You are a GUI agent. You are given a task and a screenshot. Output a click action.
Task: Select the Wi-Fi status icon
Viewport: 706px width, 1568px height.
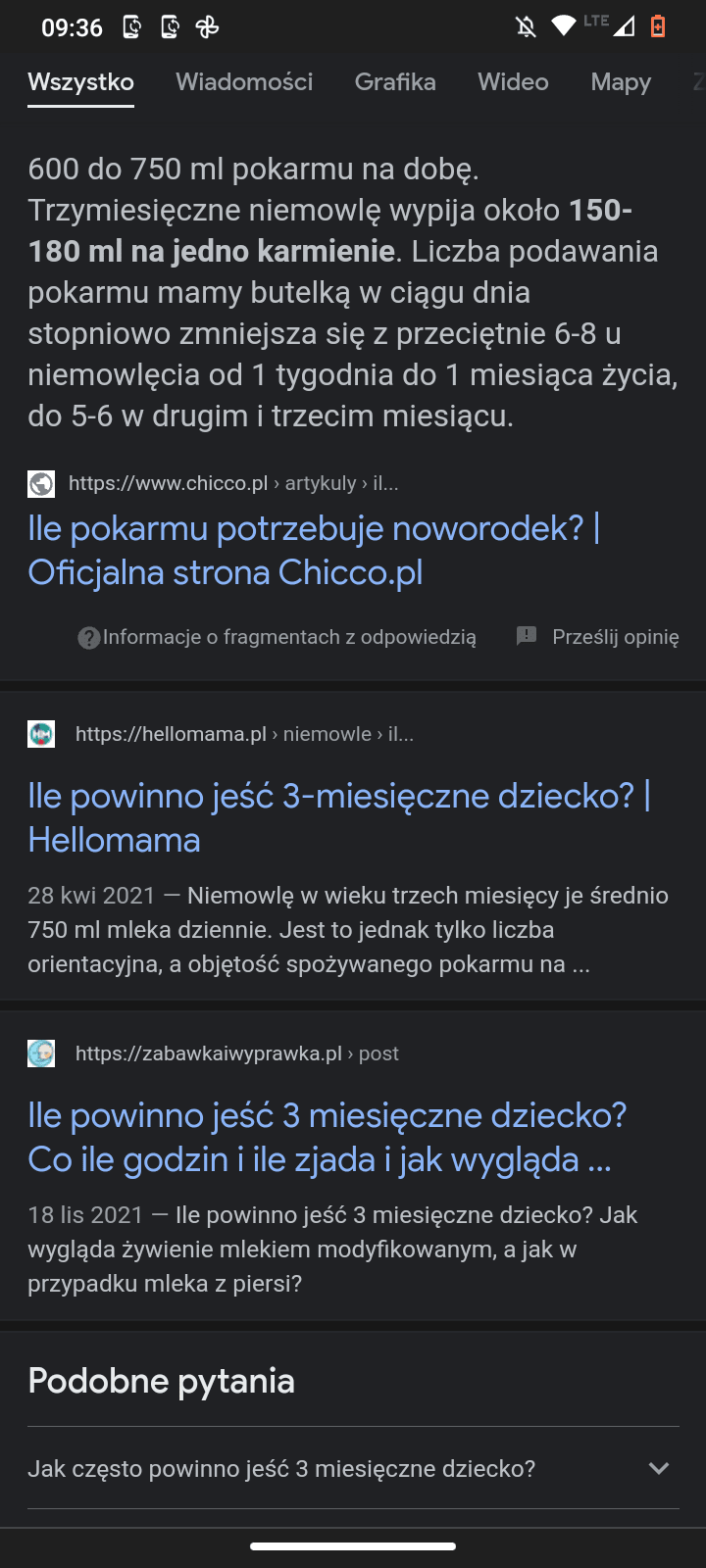click(x=562, y=26)
